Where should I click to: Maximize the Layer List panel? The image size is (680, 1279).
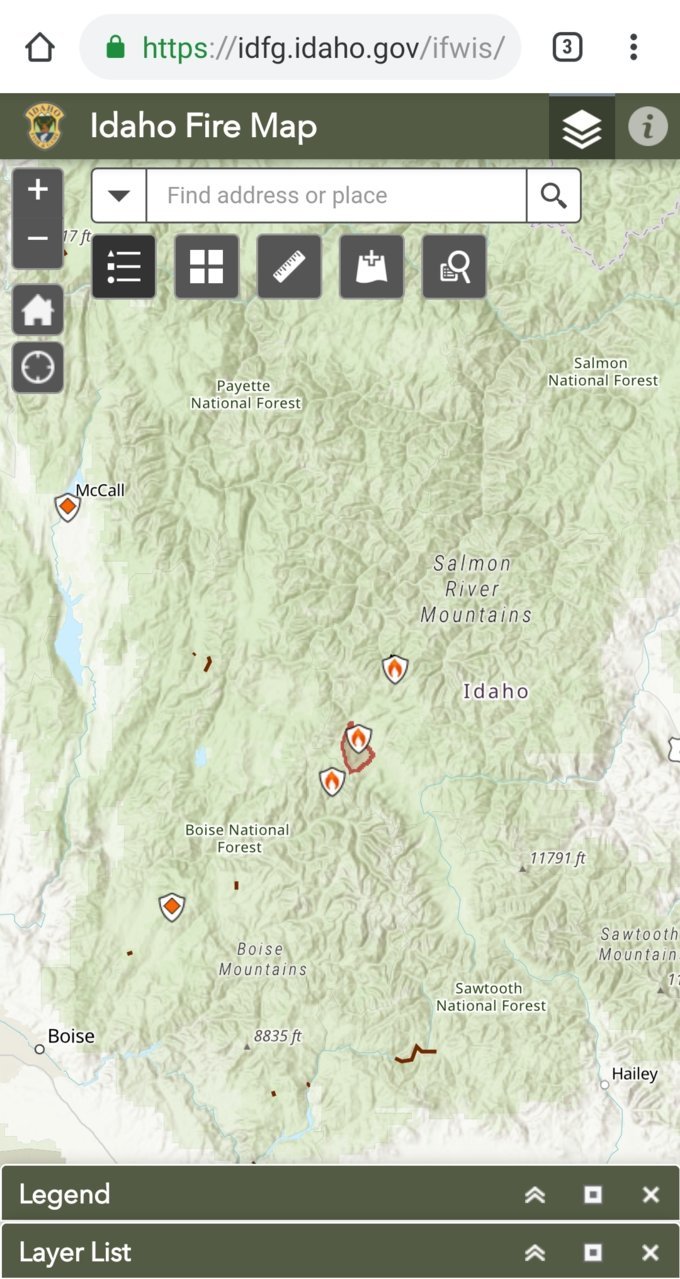[x=593, y=1253]
